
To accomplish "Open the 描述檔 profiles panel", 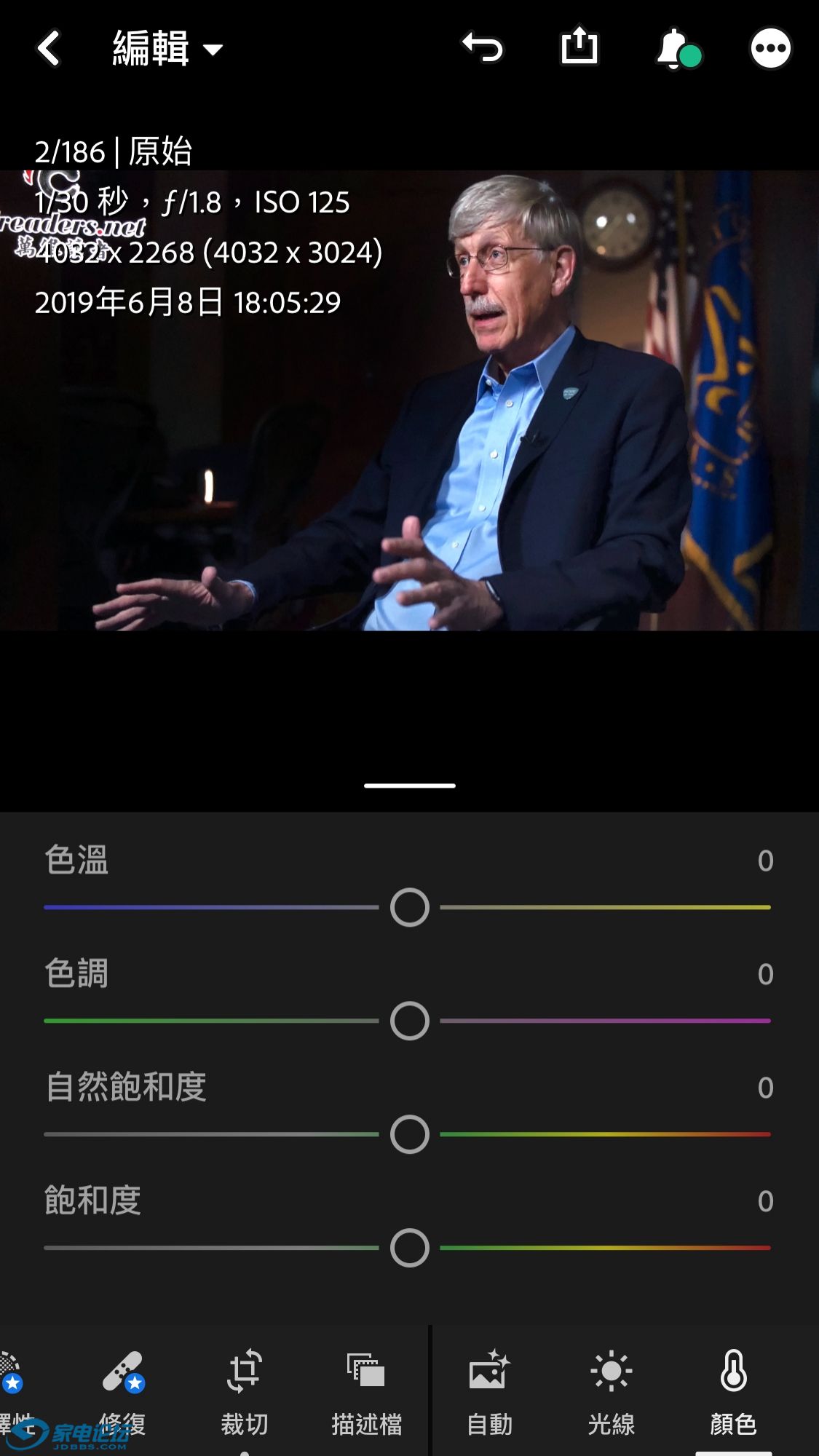I will pyautogui.click(x=366, y=1392).
